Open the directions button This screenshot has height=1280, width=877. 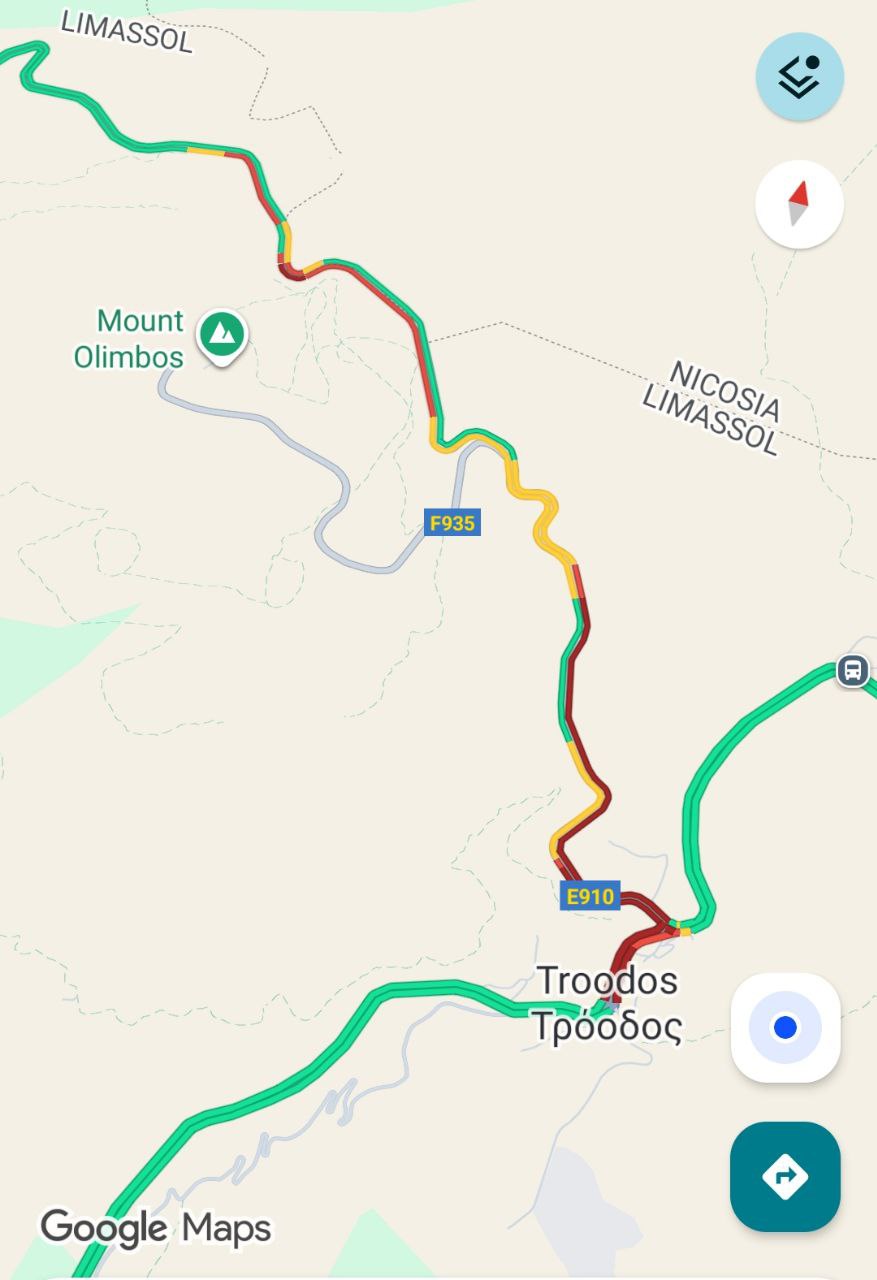(785, 1176)
